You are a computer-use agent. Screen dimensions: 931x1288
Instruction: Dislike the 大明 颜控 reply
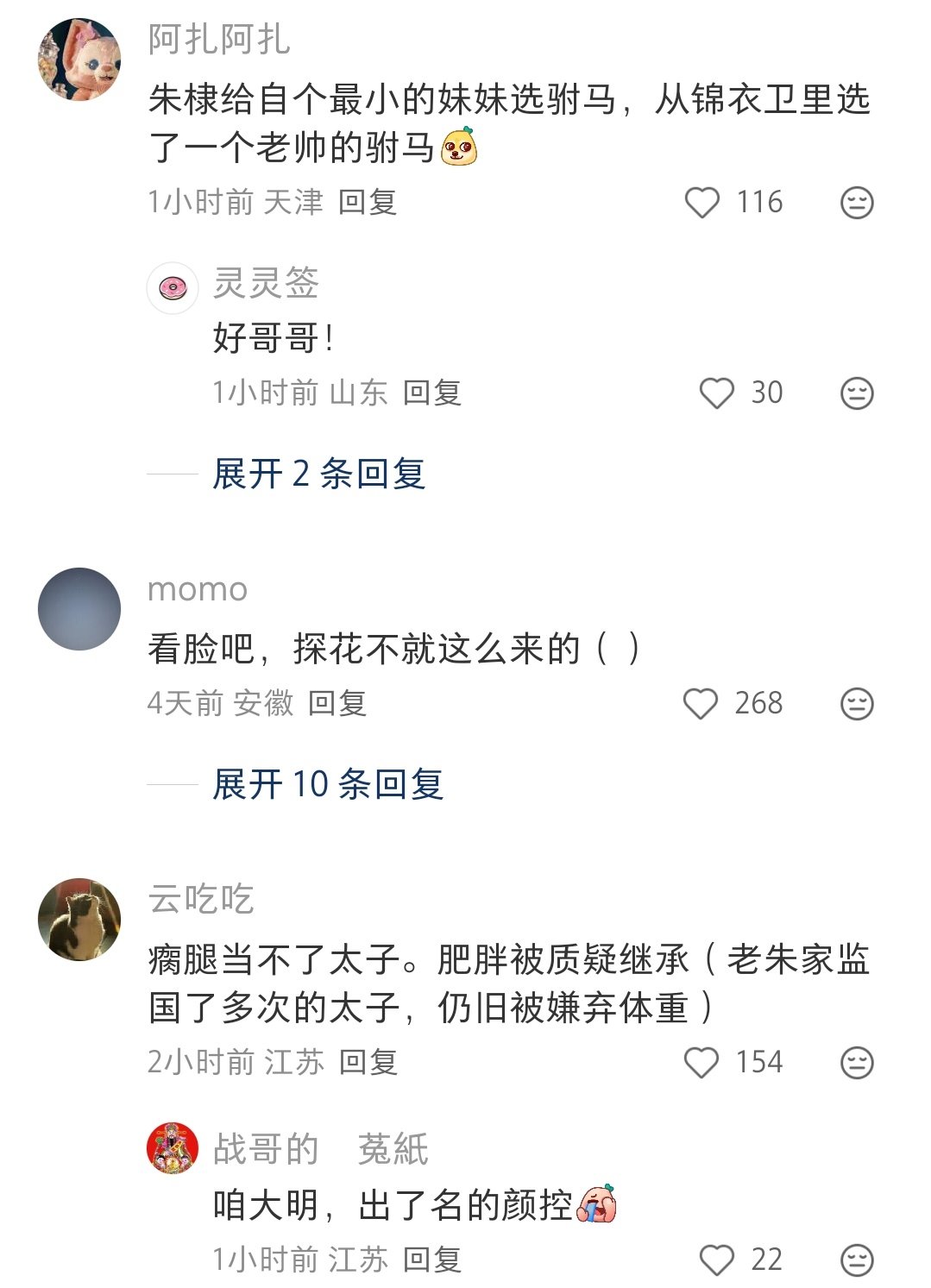coord(856,1260)
